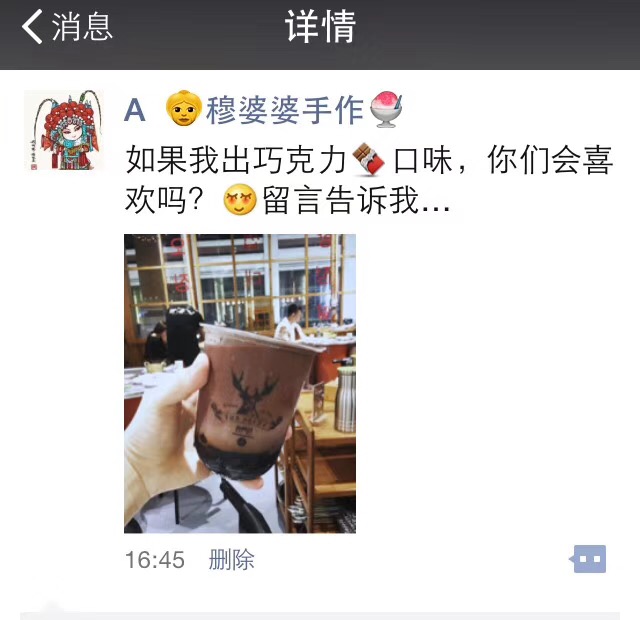Open the like and comment bubble

(x=589, y=558)
